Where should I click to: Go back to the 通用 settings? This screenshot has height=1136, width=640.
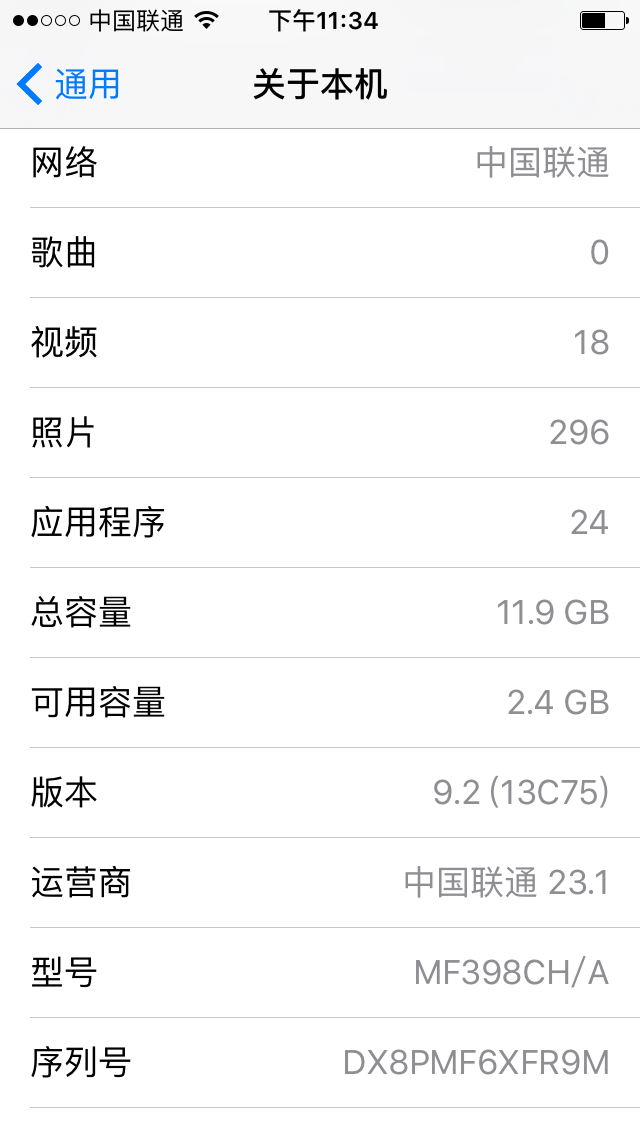pyautogui.click(x=68, y=85)
